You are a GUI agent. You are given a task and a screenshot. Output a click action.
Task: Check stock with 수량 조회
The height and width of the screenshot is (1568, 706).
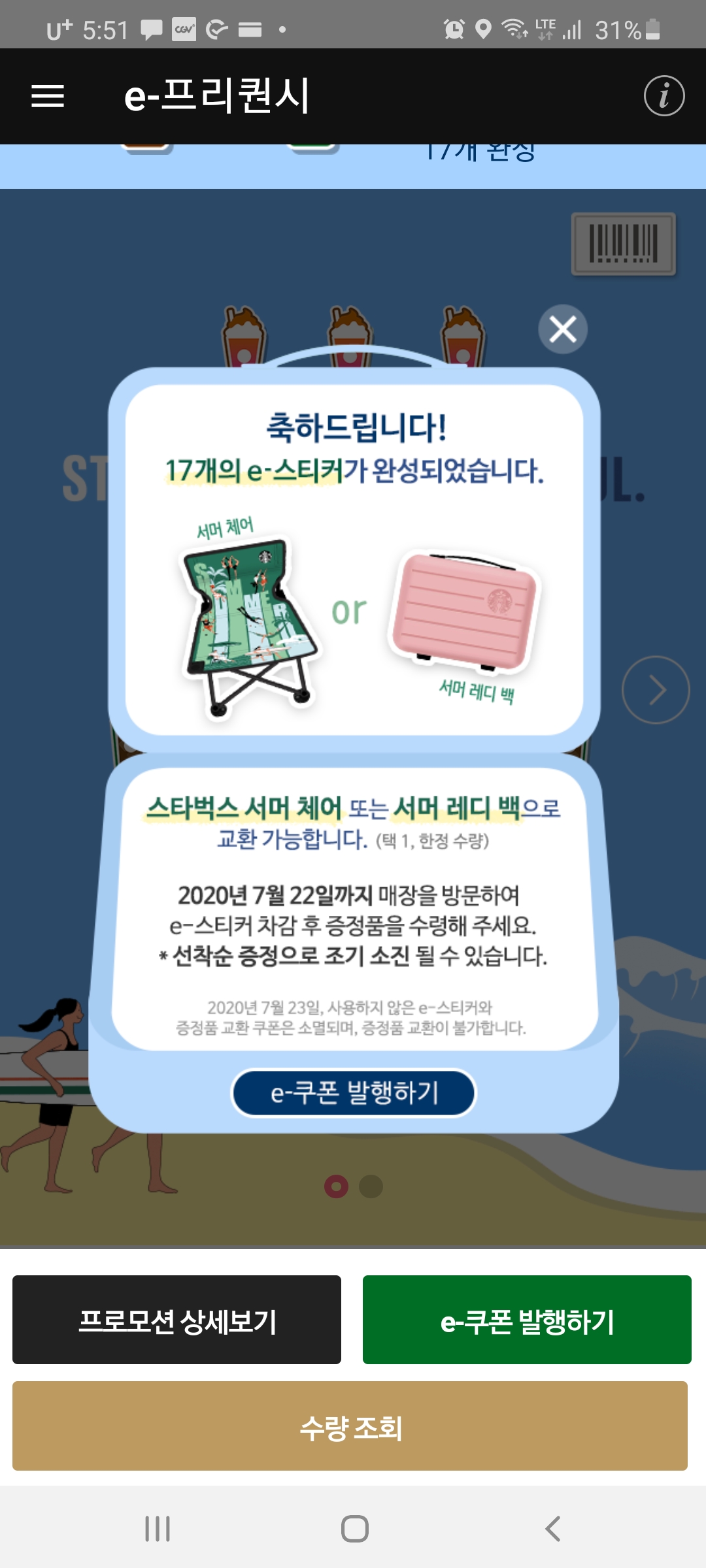tap(350, 1426)
